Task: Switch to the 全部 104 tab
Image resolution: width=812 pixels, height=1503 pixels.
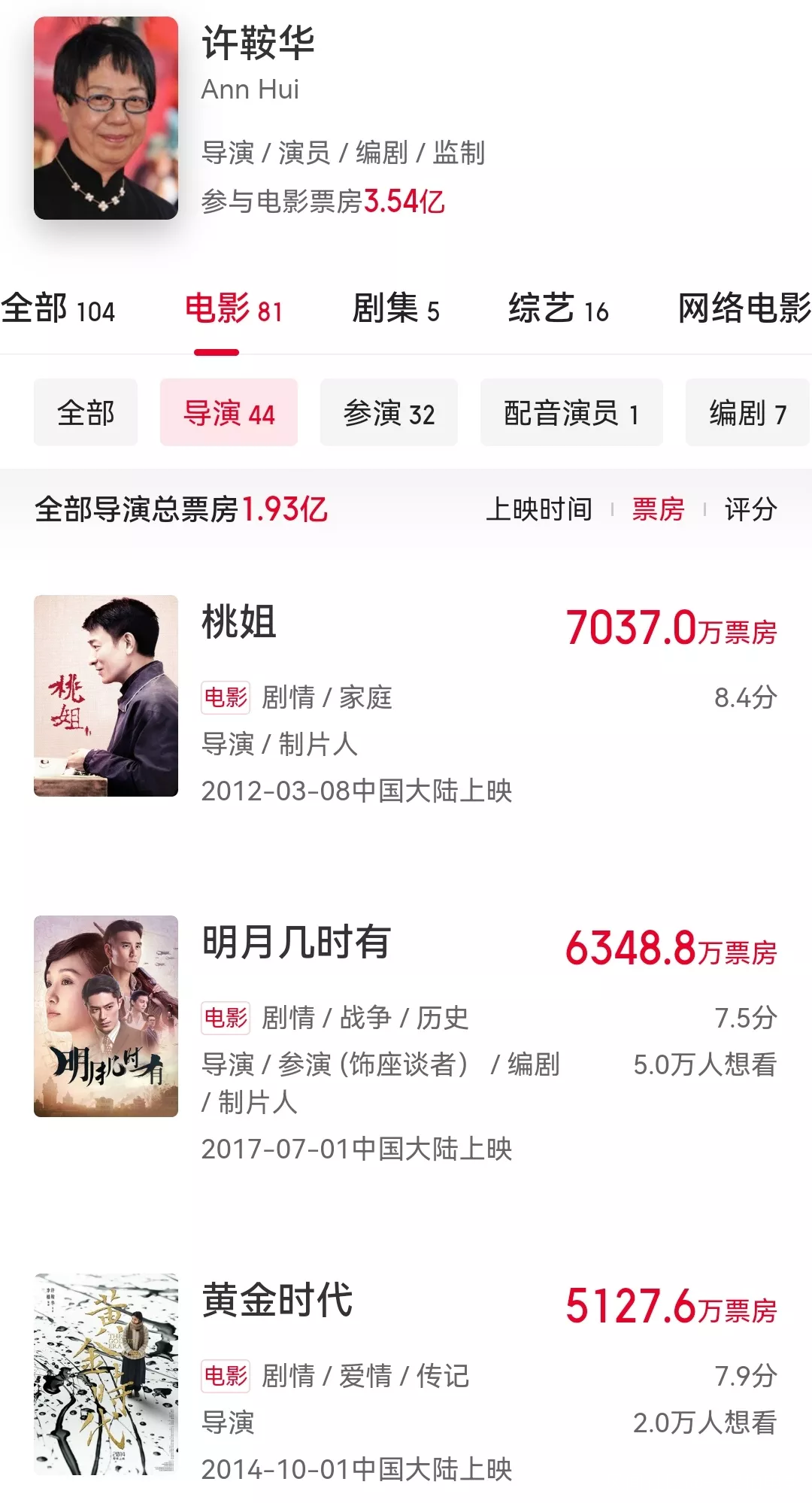Action: tap(59, 309)
